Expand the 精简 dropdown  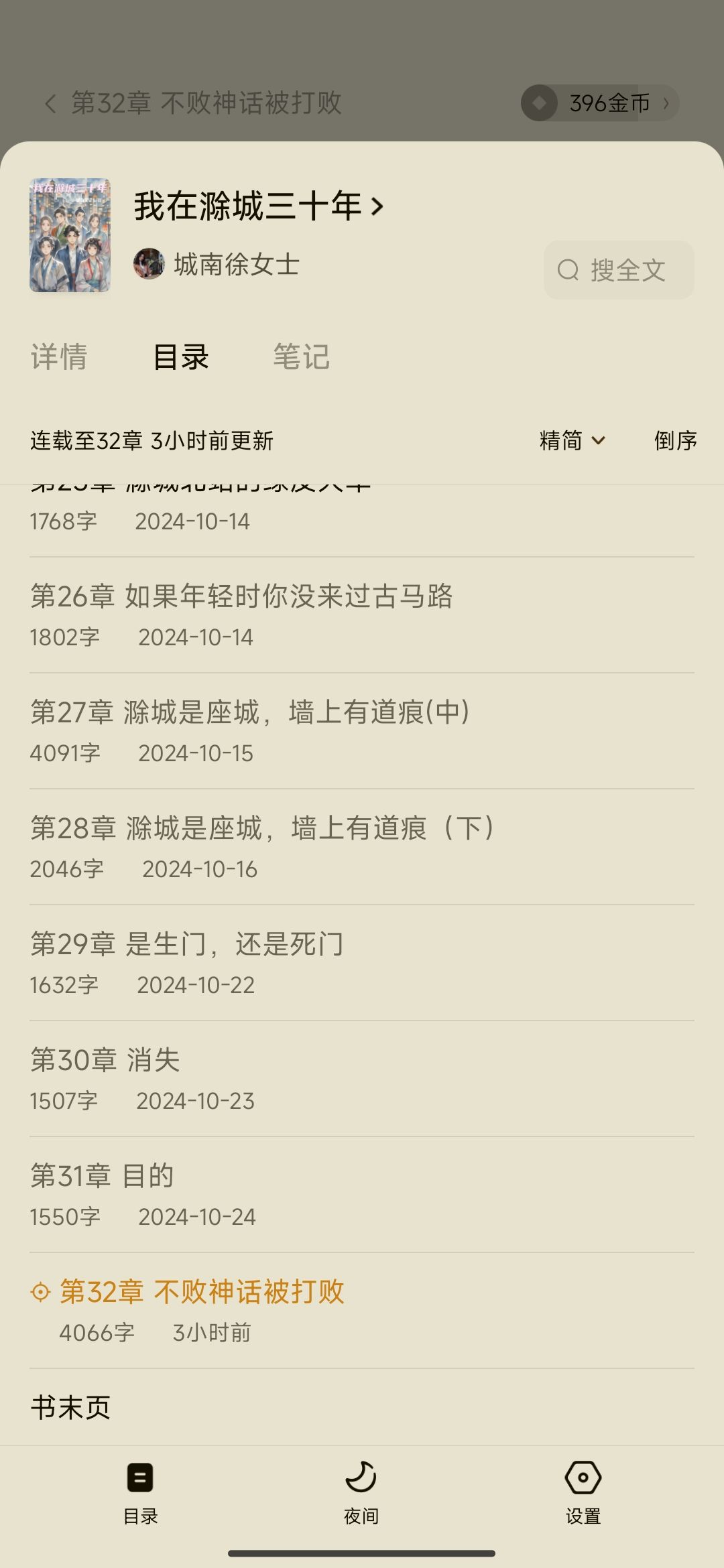[572, 440]
